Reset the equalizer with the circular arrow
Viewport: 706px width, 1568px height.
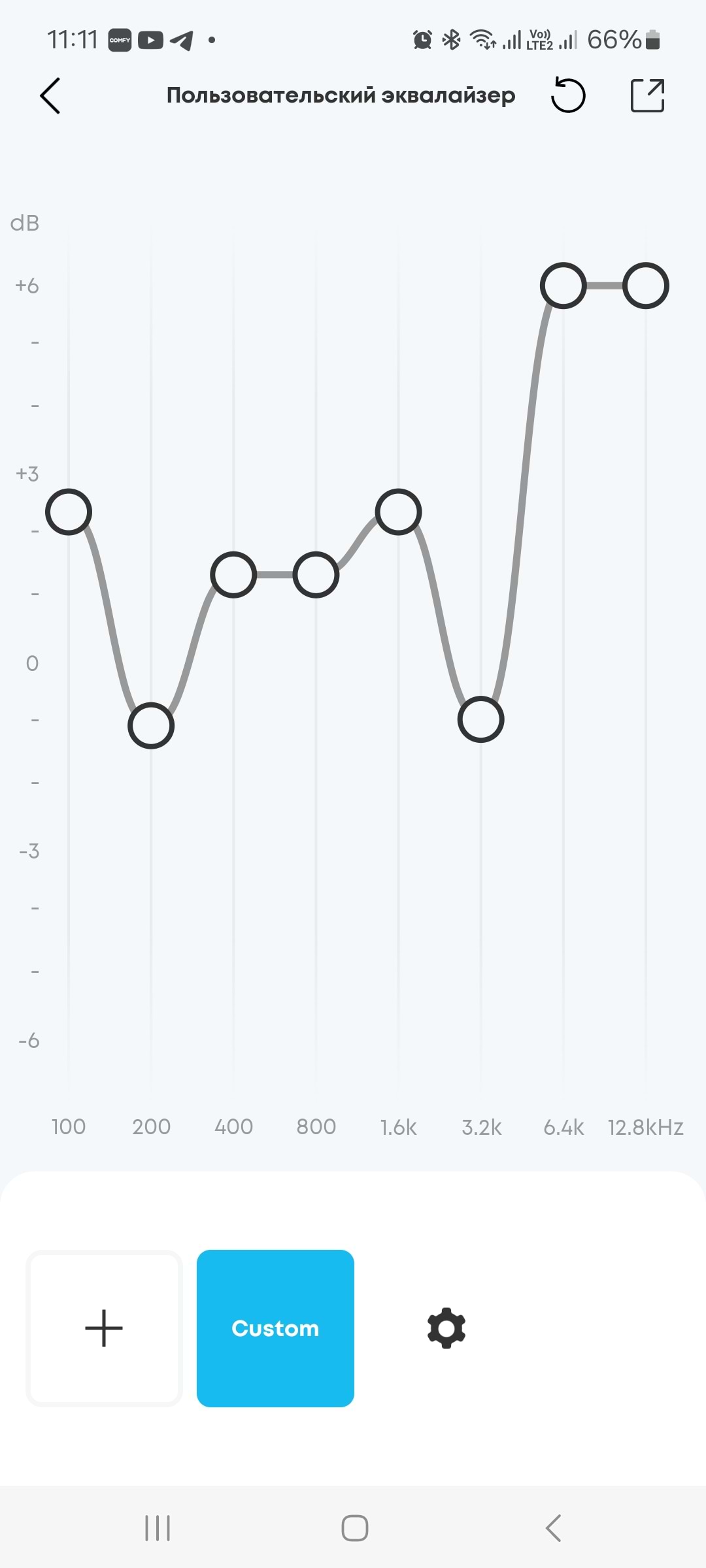click(x=568, y=95)
